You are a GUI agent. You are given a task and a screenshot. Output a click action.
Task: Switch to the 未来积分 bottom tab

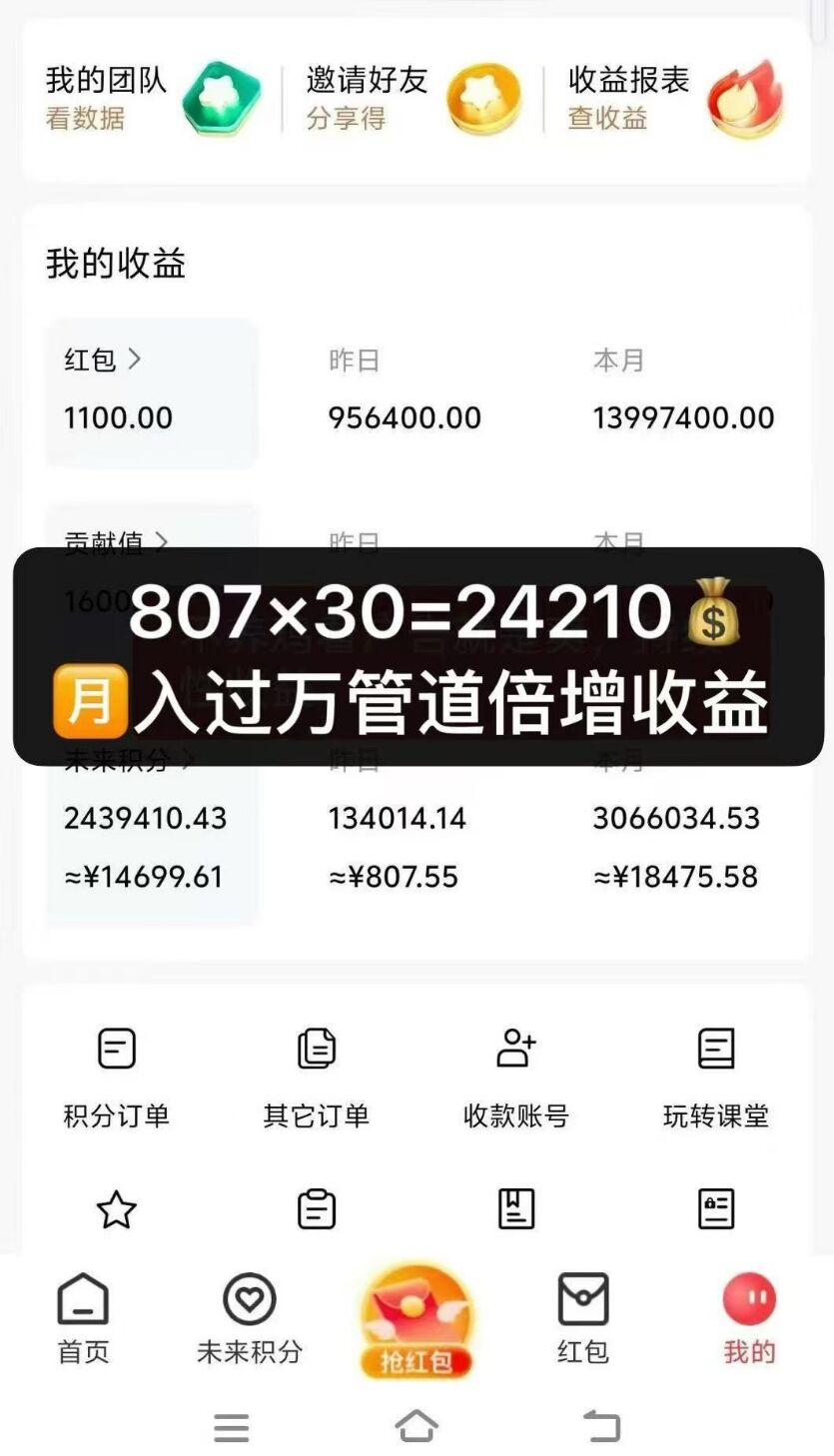click(x=250, y=1318)
